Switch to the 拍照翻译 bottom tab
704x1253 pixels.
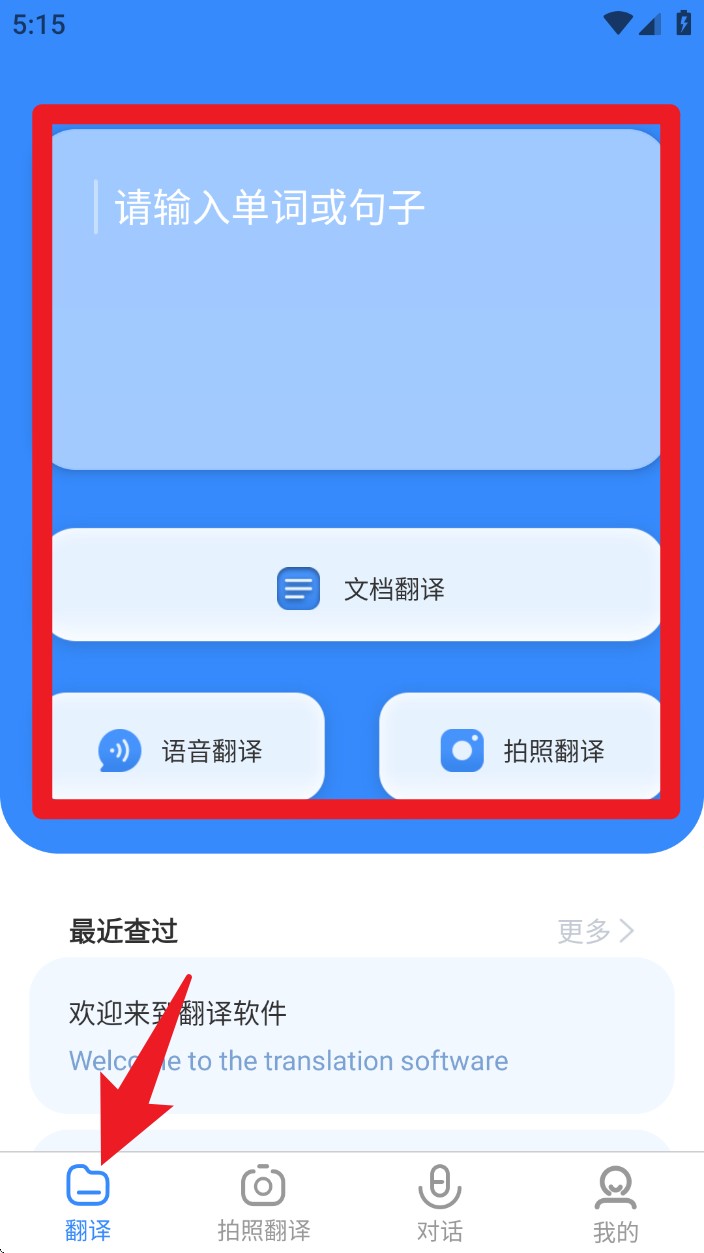(x=263, y=1203)
